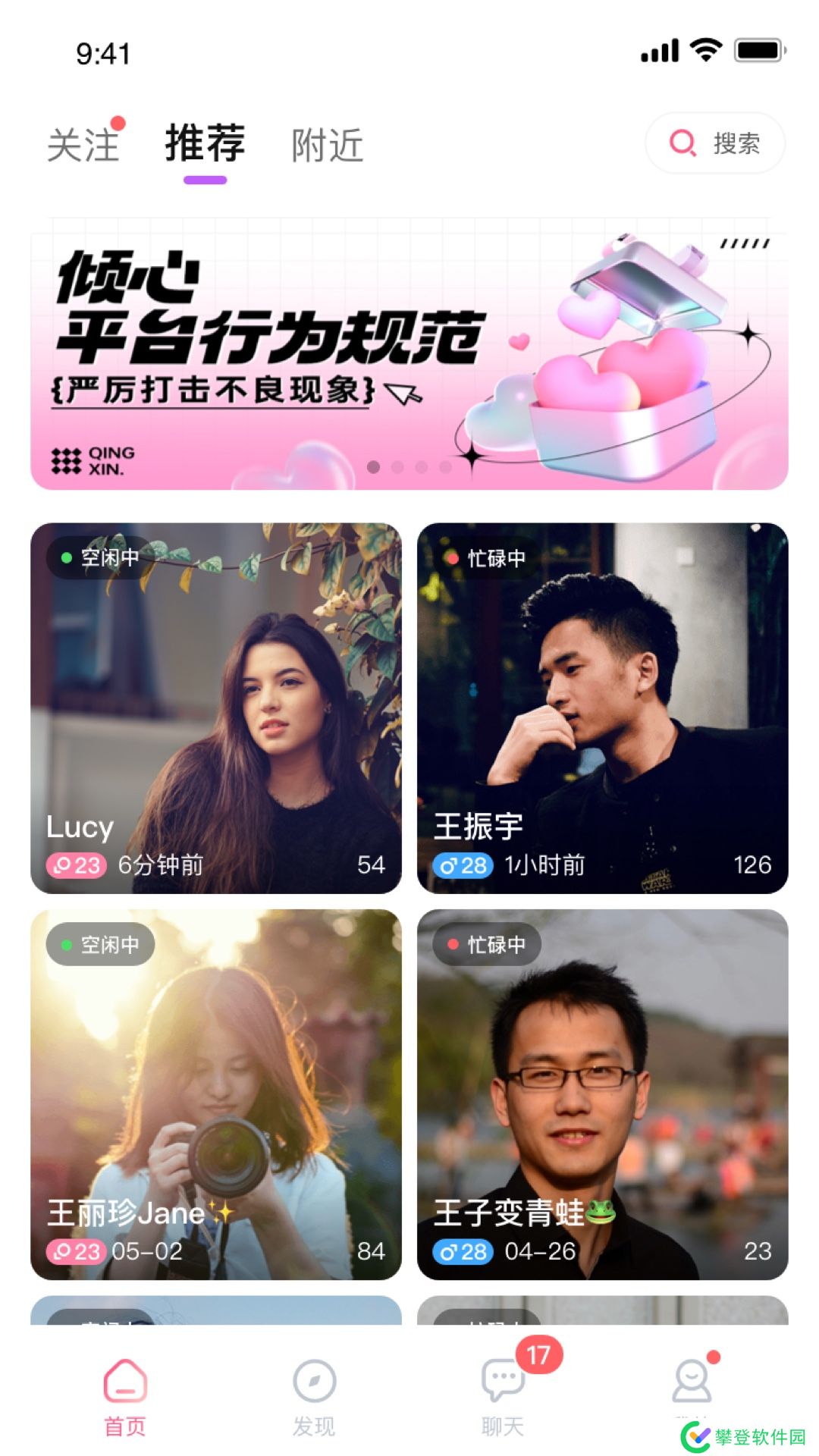View 王振宇's profile card
This screenshot has height=1456, width=819.
(x=602, y=708)
